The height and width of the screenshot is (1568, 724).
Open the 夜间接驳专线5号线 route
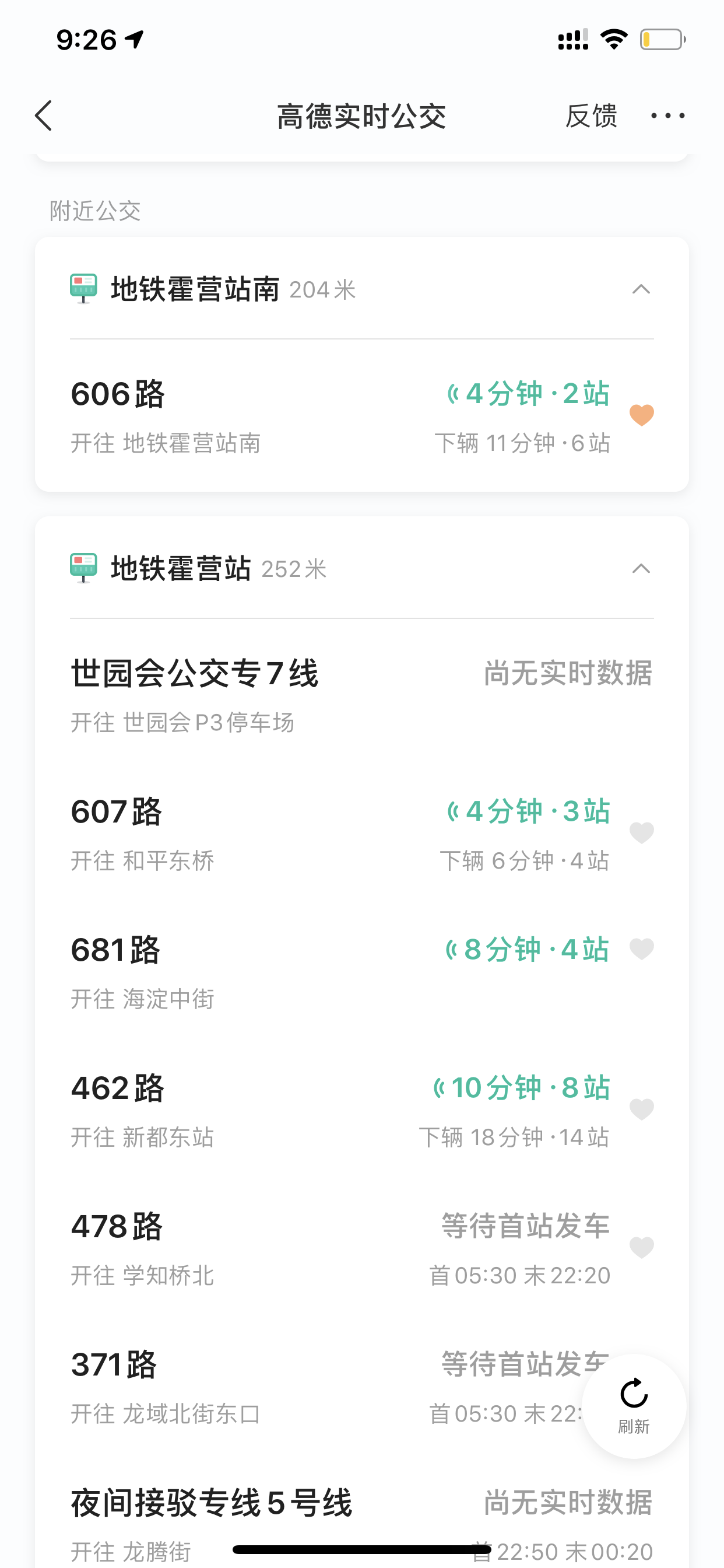tap(362, 1521)
